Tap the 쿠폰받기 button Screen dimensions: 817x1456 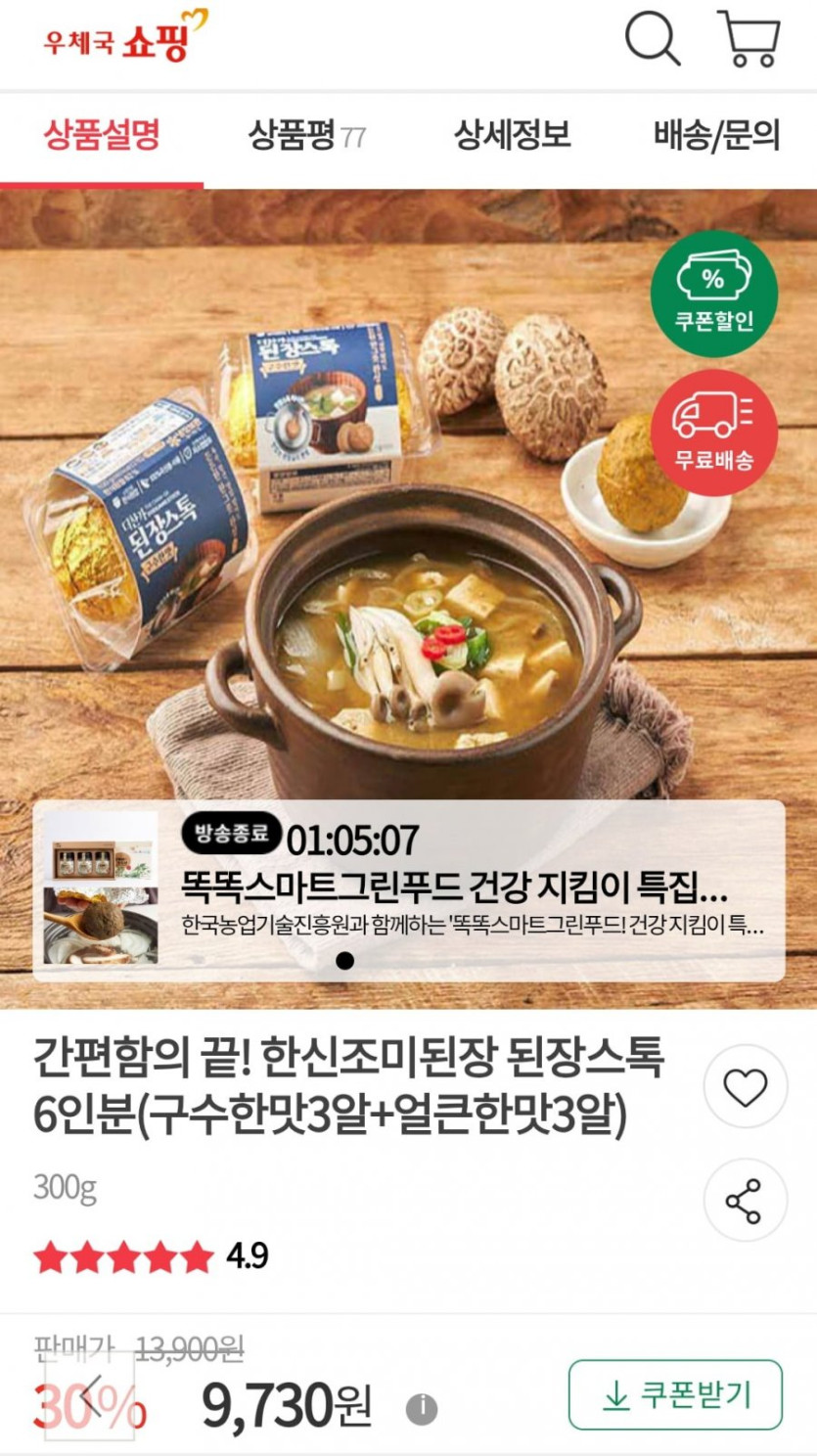(x=675, y=1395)
